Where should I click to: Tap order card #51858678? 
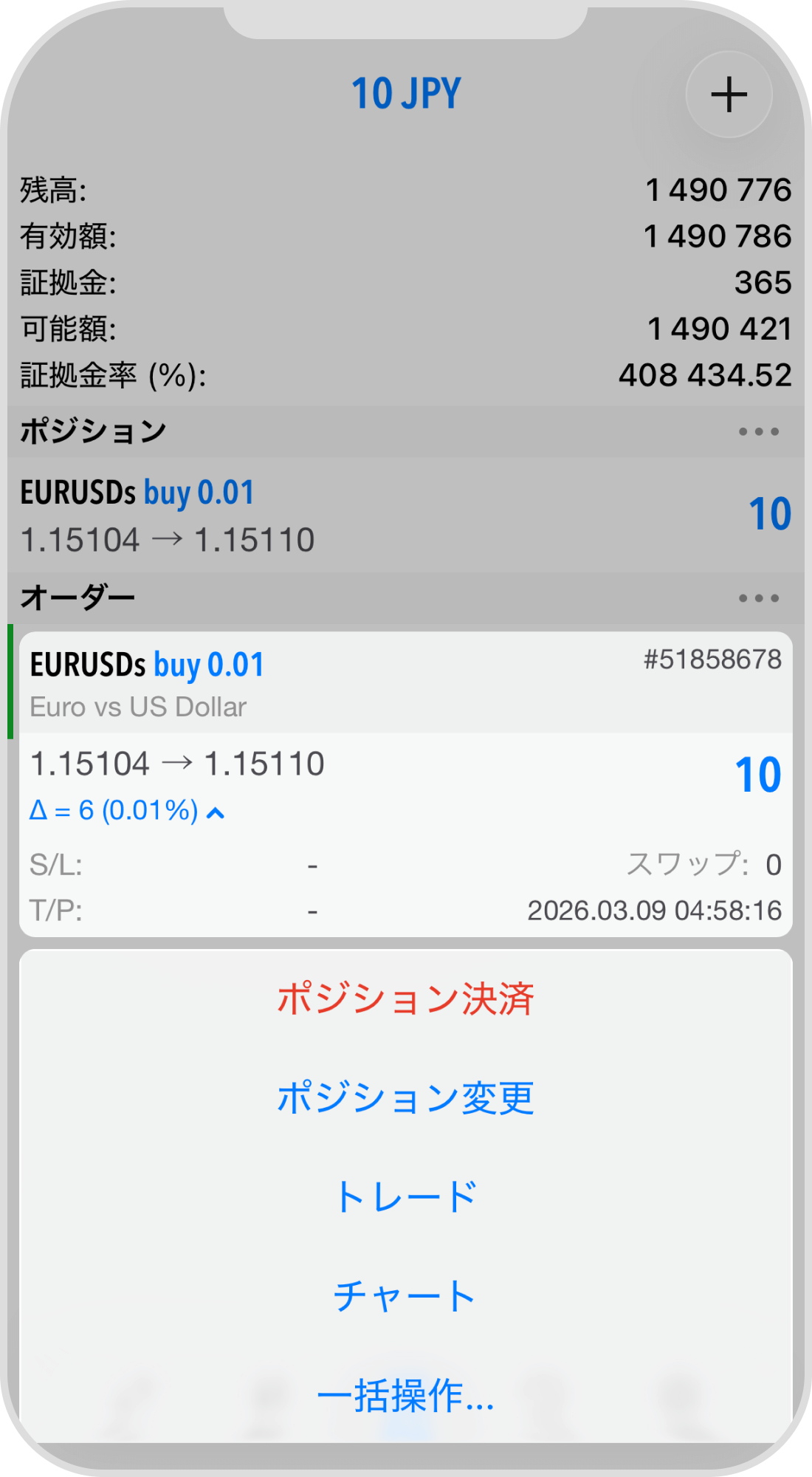(x=406, y=783)
